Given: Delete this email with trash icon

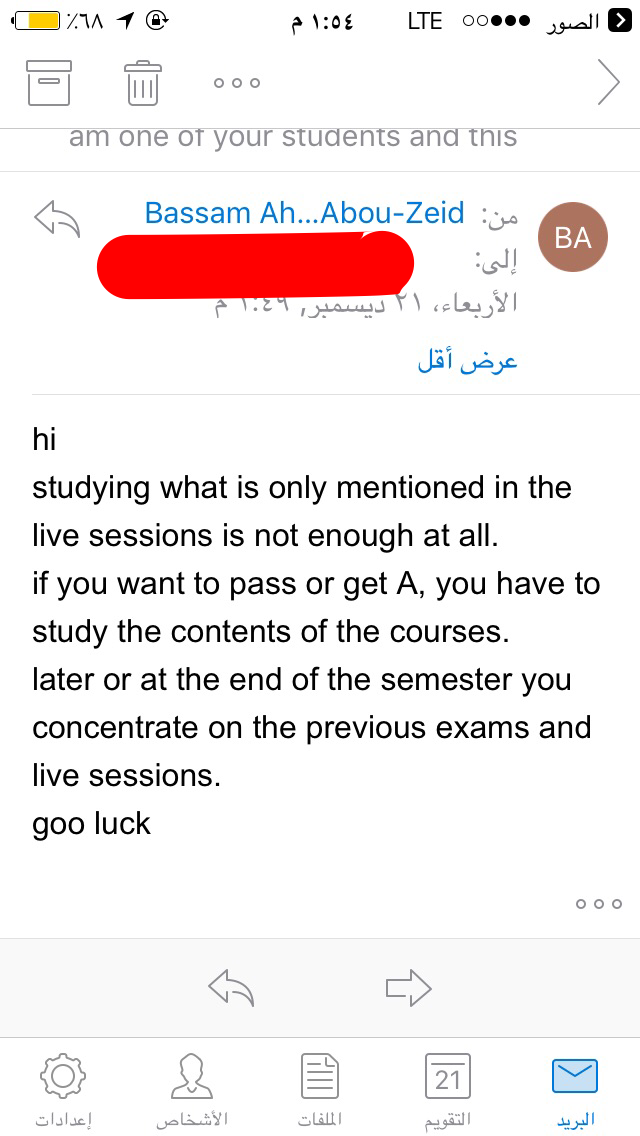Looking at the screenshot, I should pyautogui.click(x=143, y=82).
